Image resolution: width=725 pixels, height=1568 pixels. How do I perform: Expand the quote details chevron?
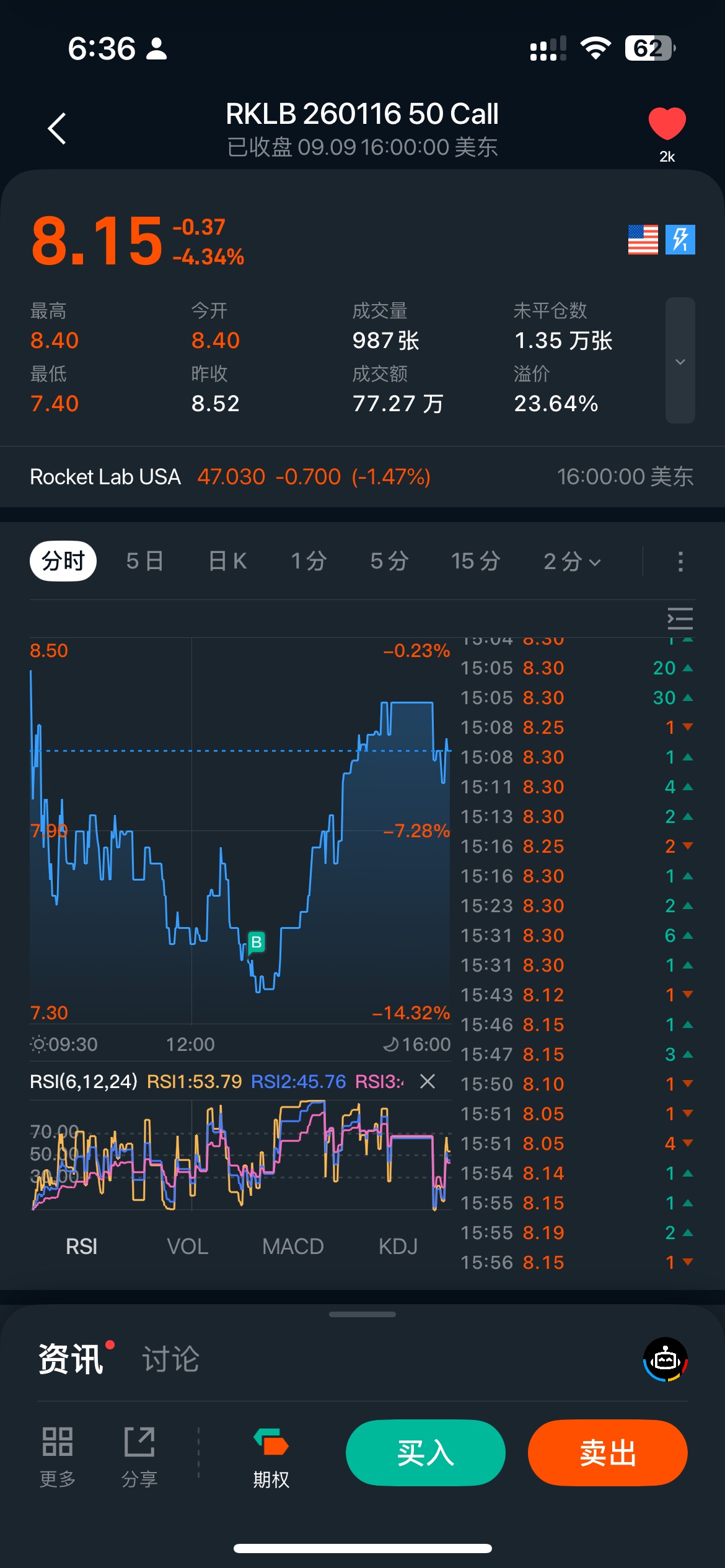(x=680, y=360)
